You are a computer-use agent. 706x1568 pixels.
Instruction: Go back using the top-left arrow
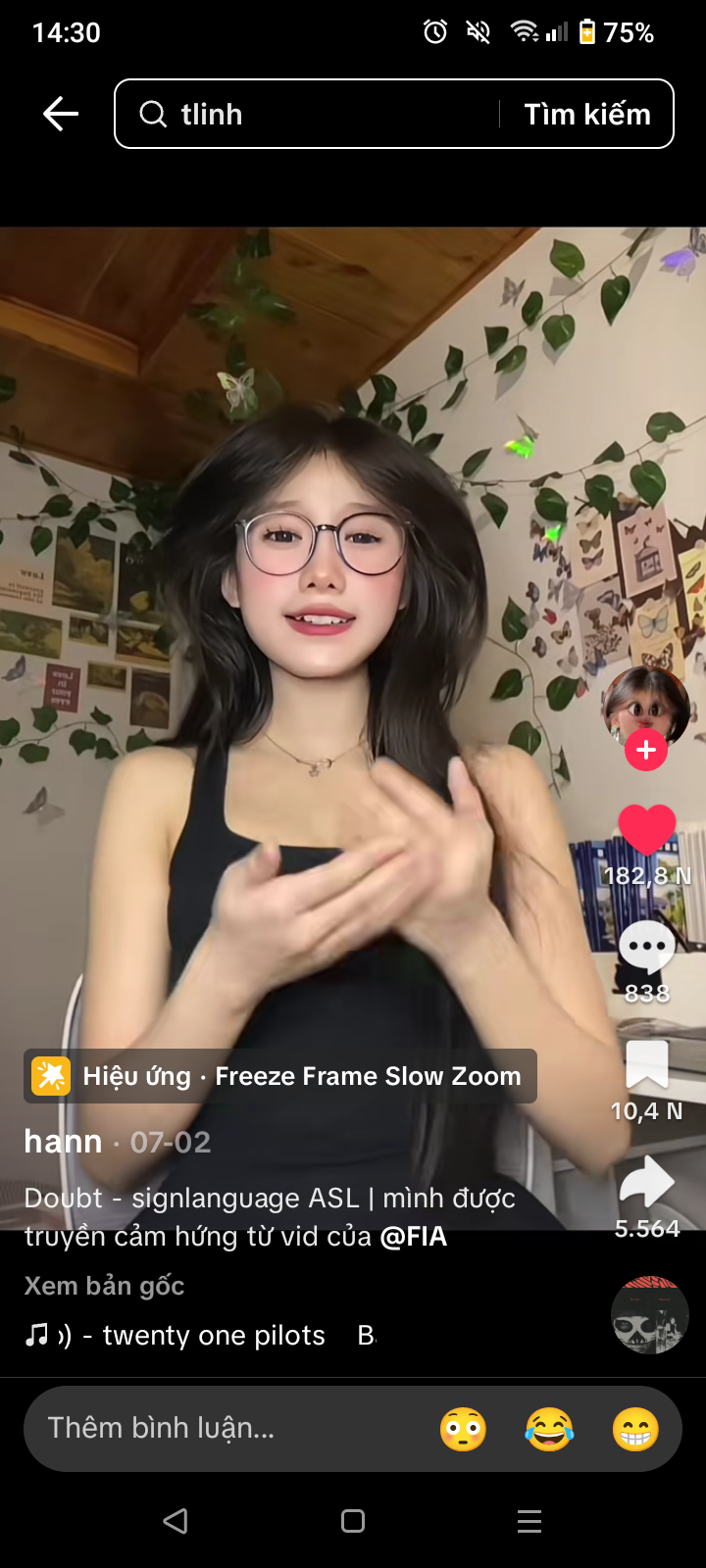61,114
